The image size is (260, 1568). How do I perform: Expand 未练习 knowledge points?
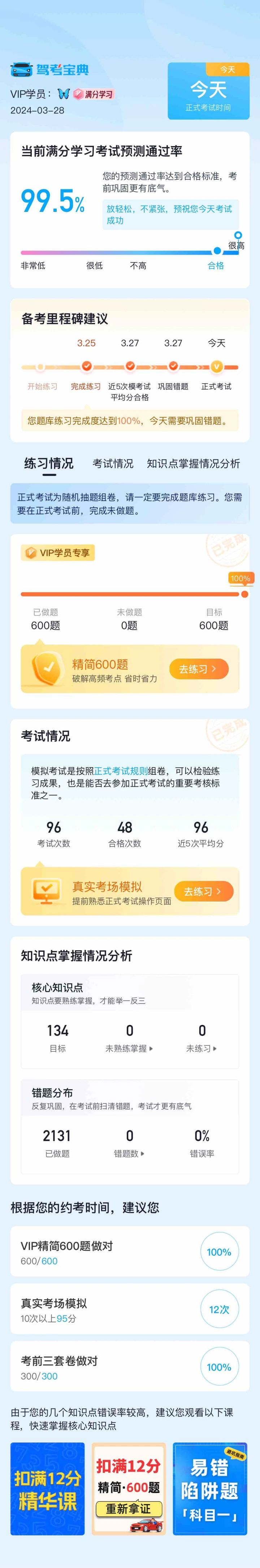coord(201,1048)
